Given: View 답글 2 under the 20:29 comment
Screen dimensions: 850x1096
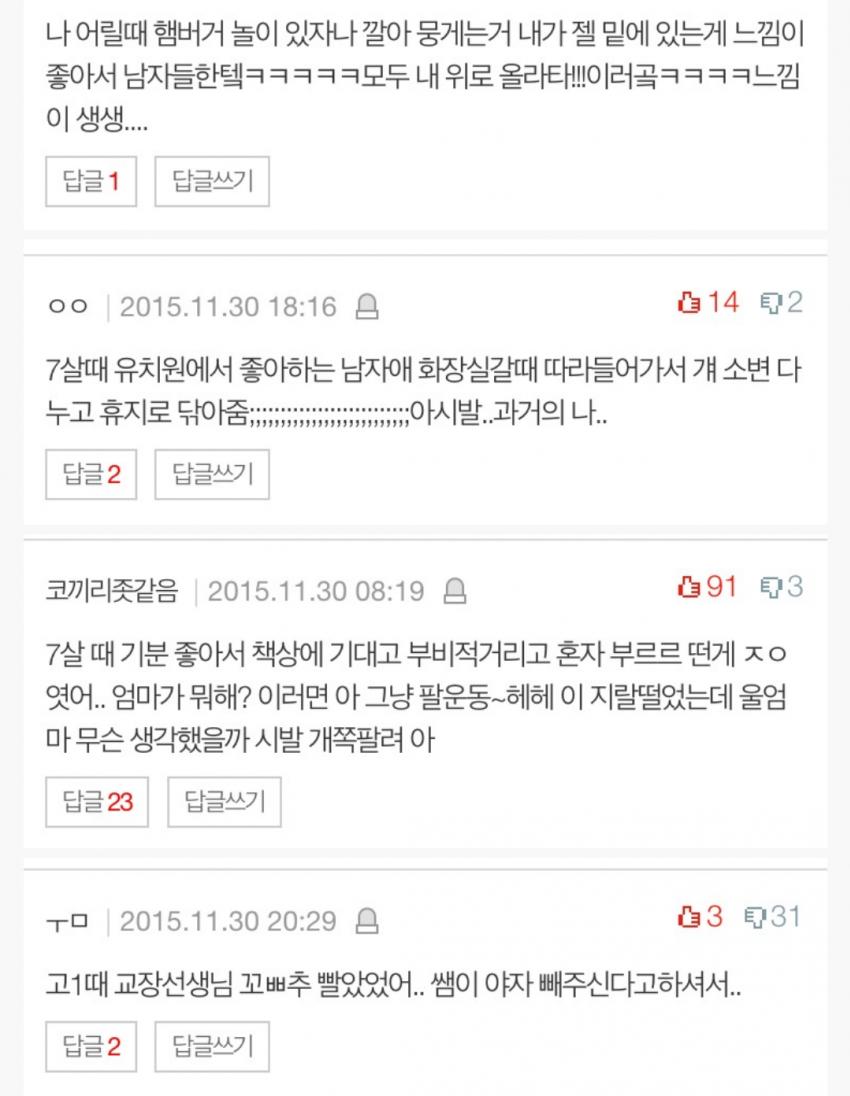Looking at the screenshot, I should [x=91, y=1047].
